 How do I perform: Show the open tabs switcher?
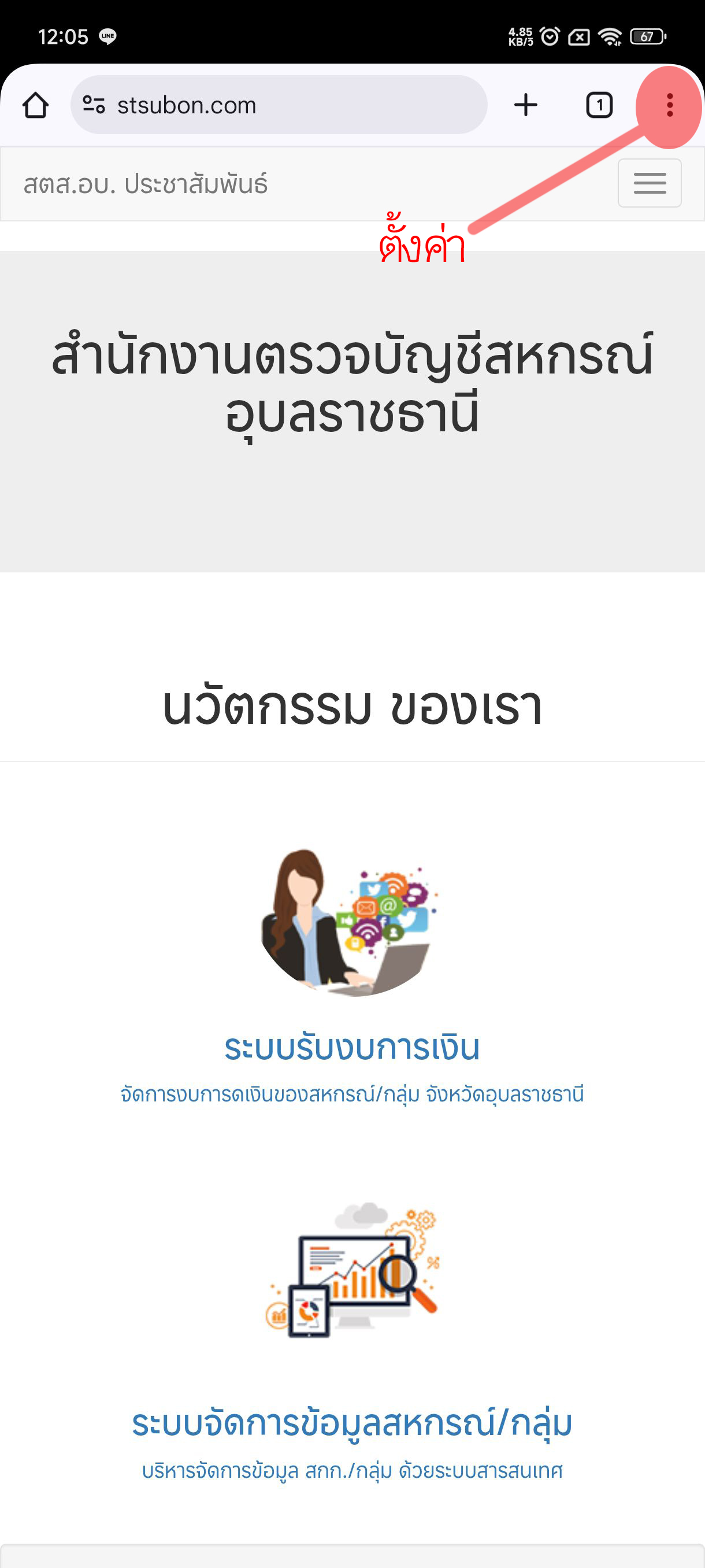click(599, 105)
